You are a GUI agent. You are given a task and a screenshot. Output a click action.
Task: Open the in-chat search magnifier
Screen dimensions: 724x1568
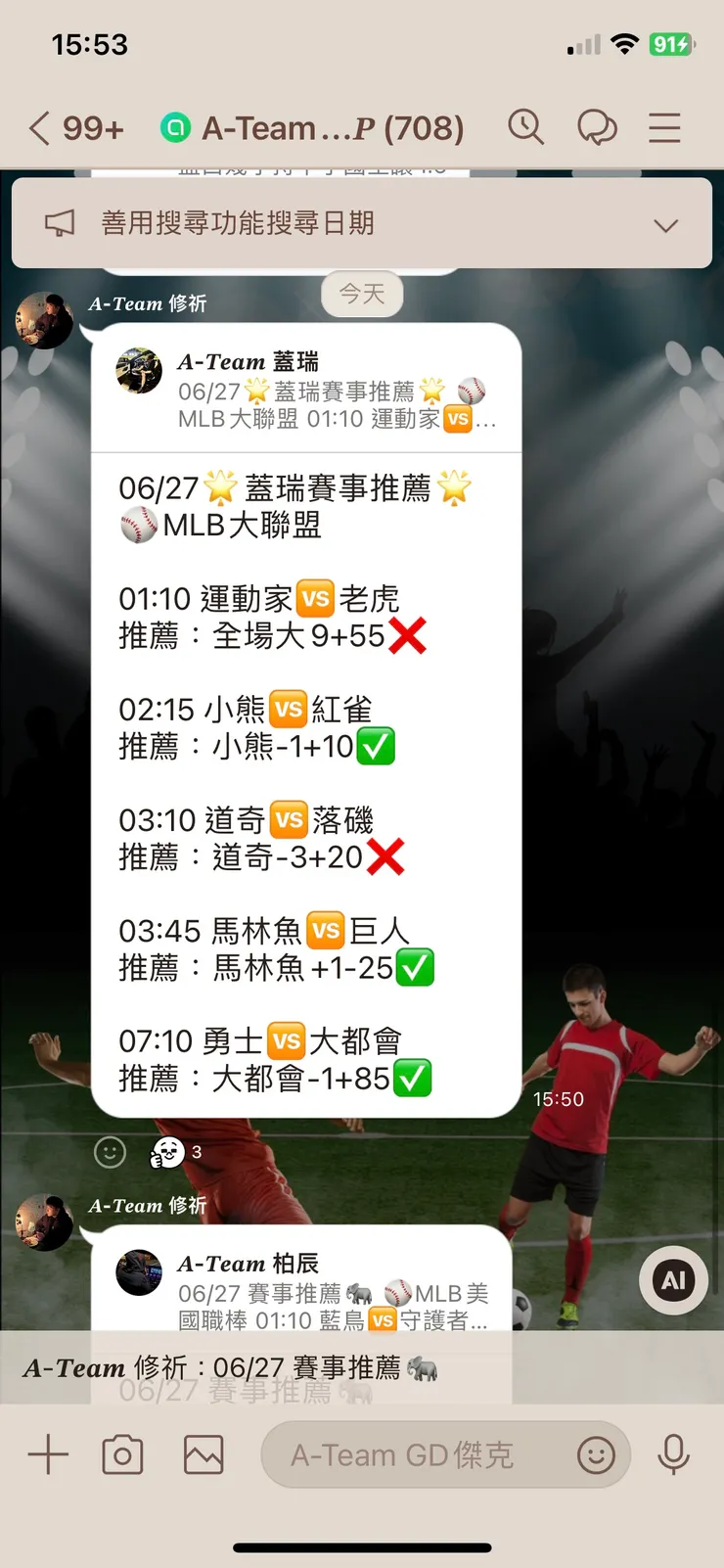[526, 127]
